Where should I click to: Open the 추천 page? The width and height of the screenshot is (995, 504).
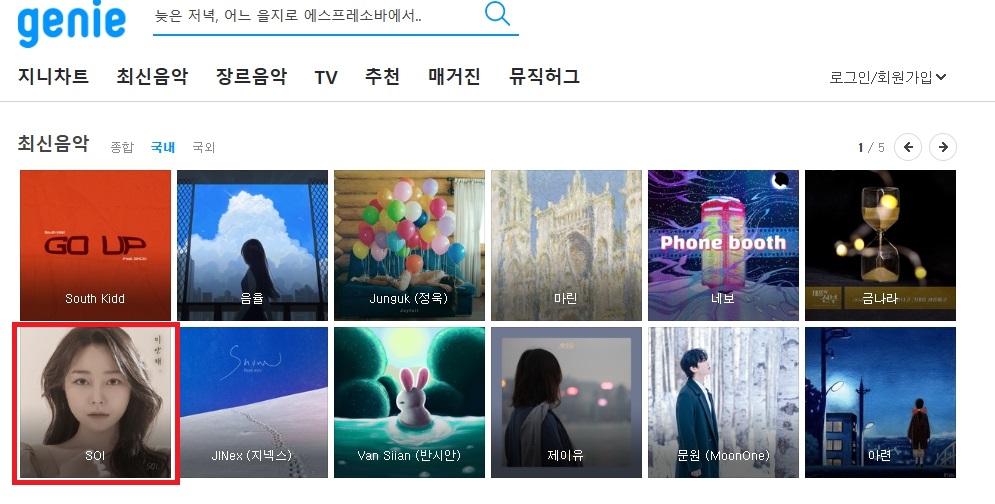point(382,77)
